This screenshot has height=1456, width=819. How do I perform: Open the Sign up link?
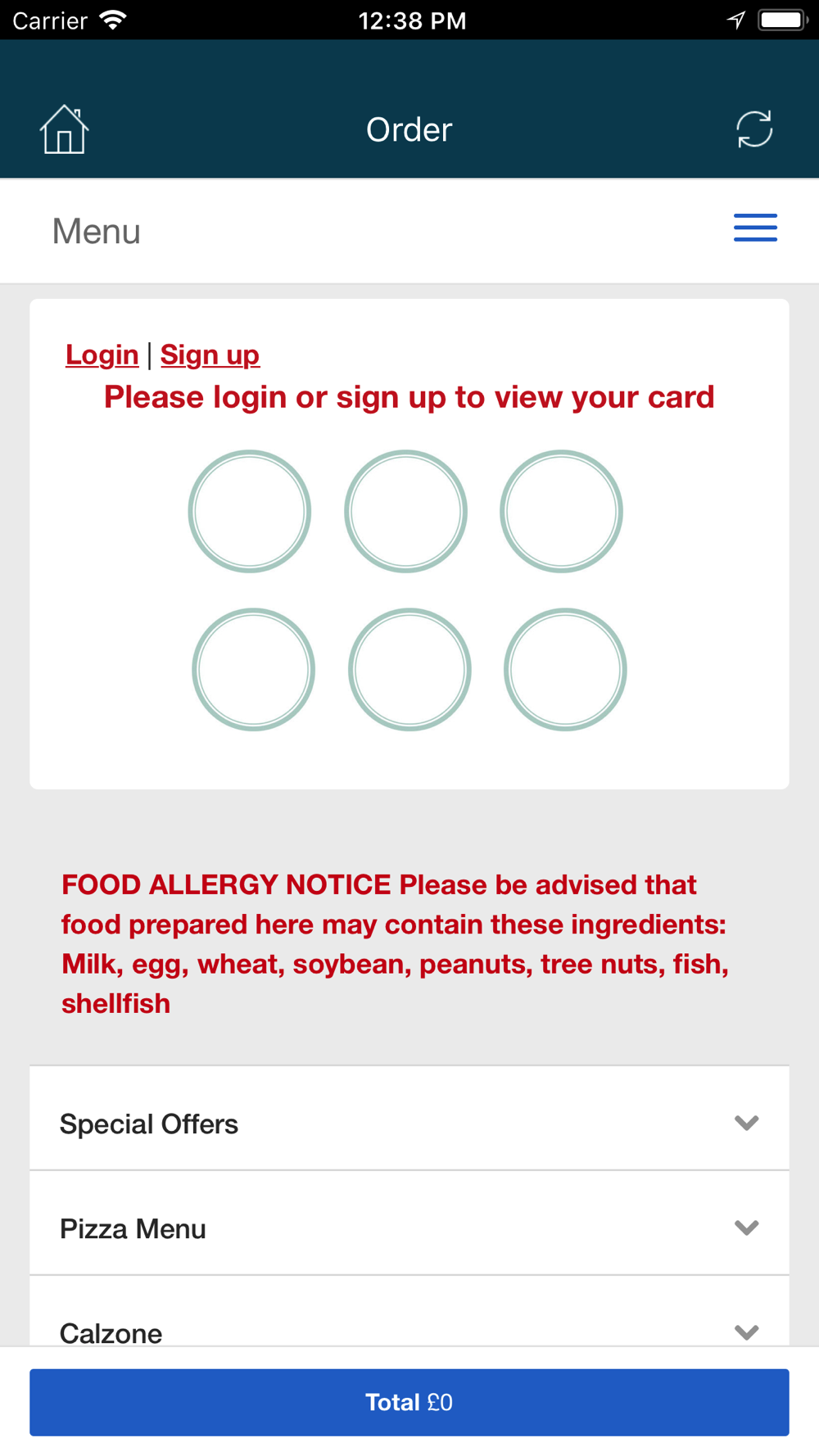tap(210, 355)
